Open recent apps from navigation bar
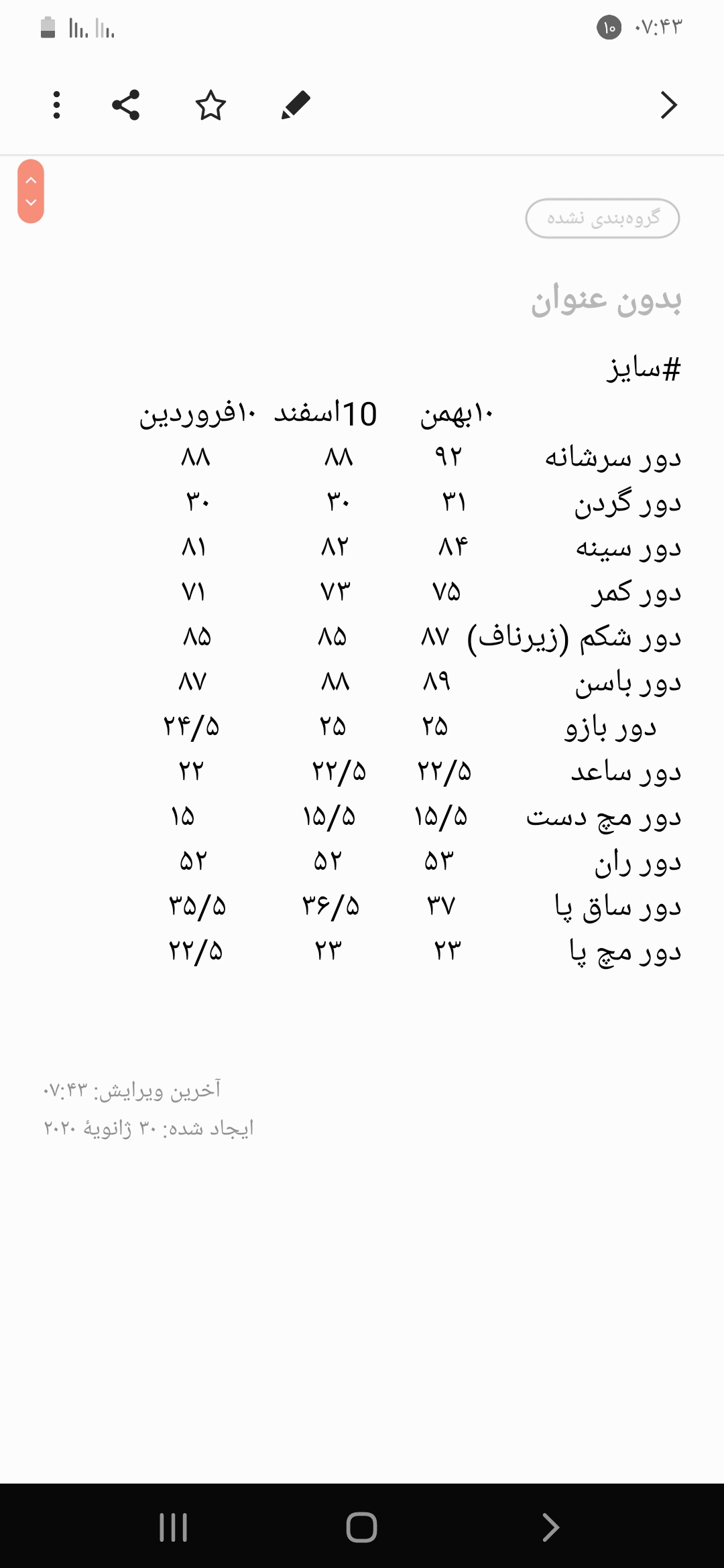This screenshot has height=1568, width=724. click(173, 1527)
